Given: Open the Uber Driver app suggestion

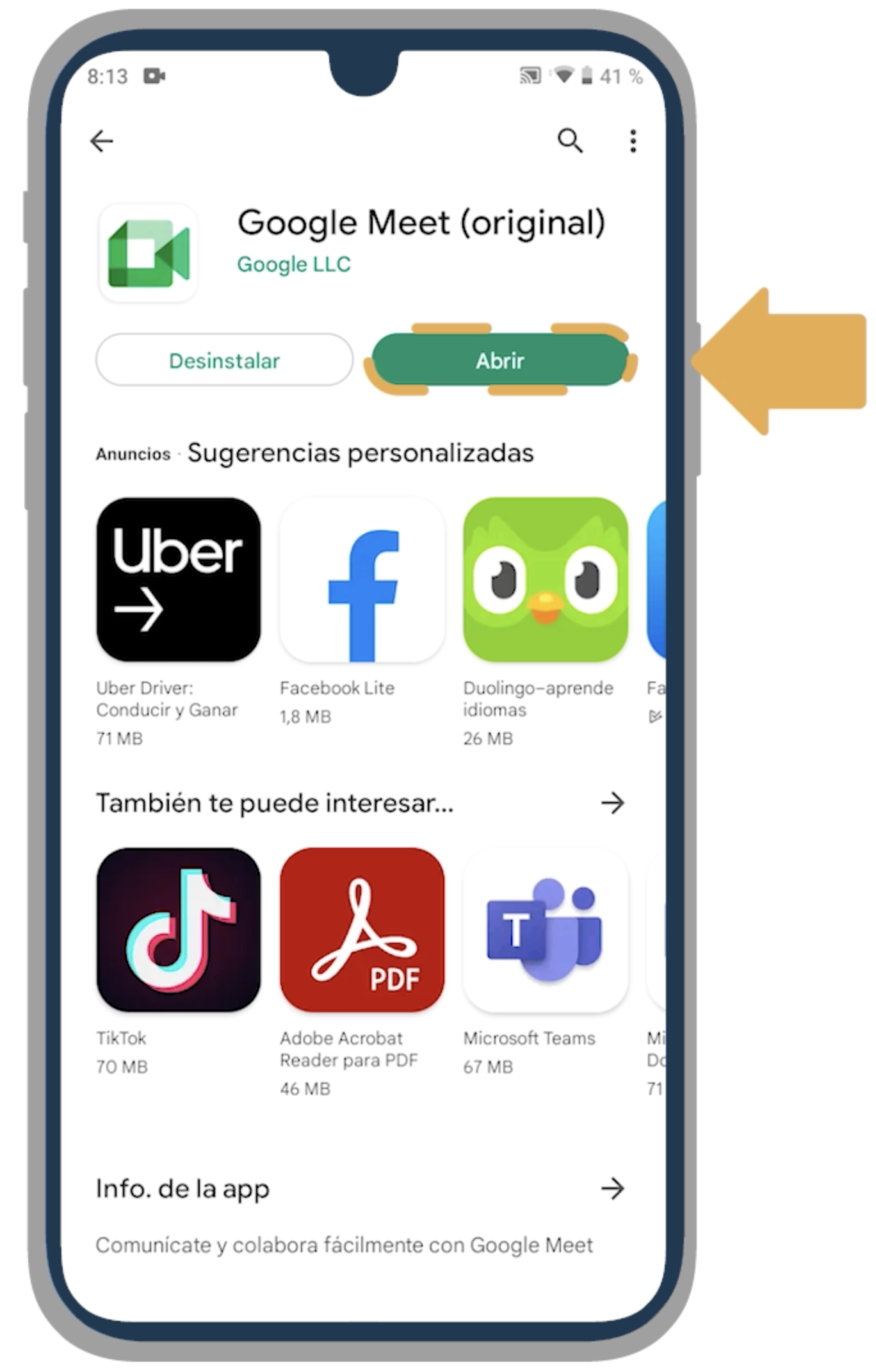Looking at the screenshot, I should pyautogui.click(x=179, y=580).
